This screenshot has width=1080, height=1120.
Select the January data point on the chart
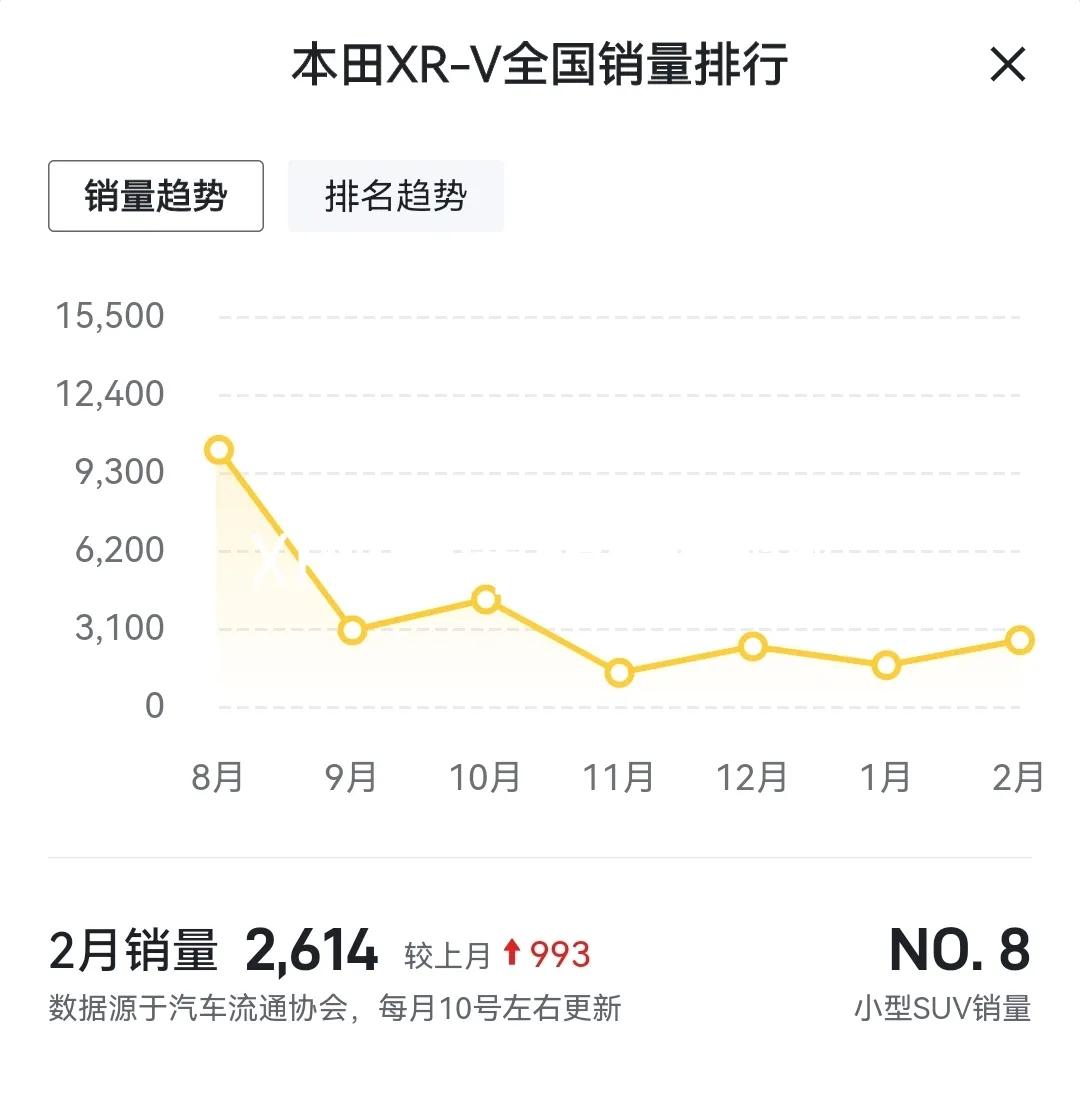(x=886, y=664)
